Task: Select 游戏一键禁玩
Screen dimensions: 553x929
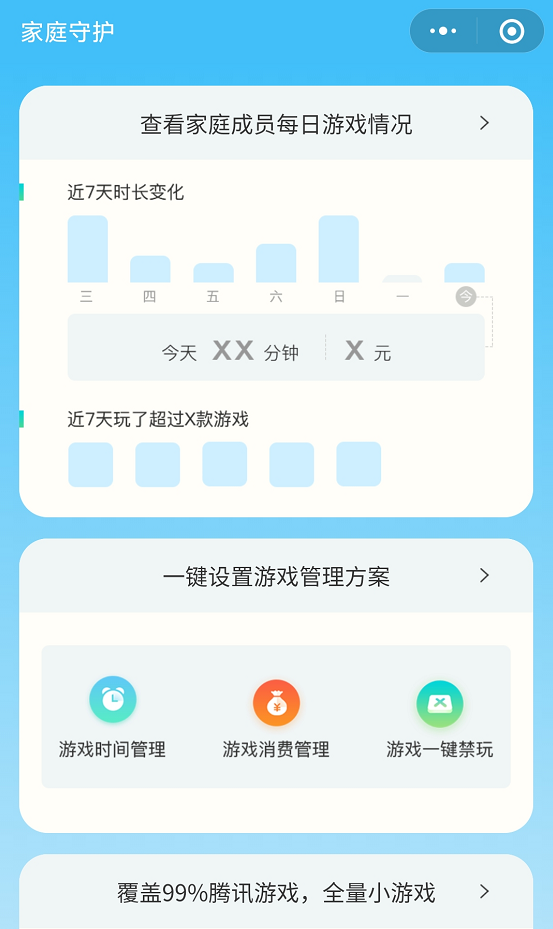Action: pyautogui.click(x=440, y=717)
